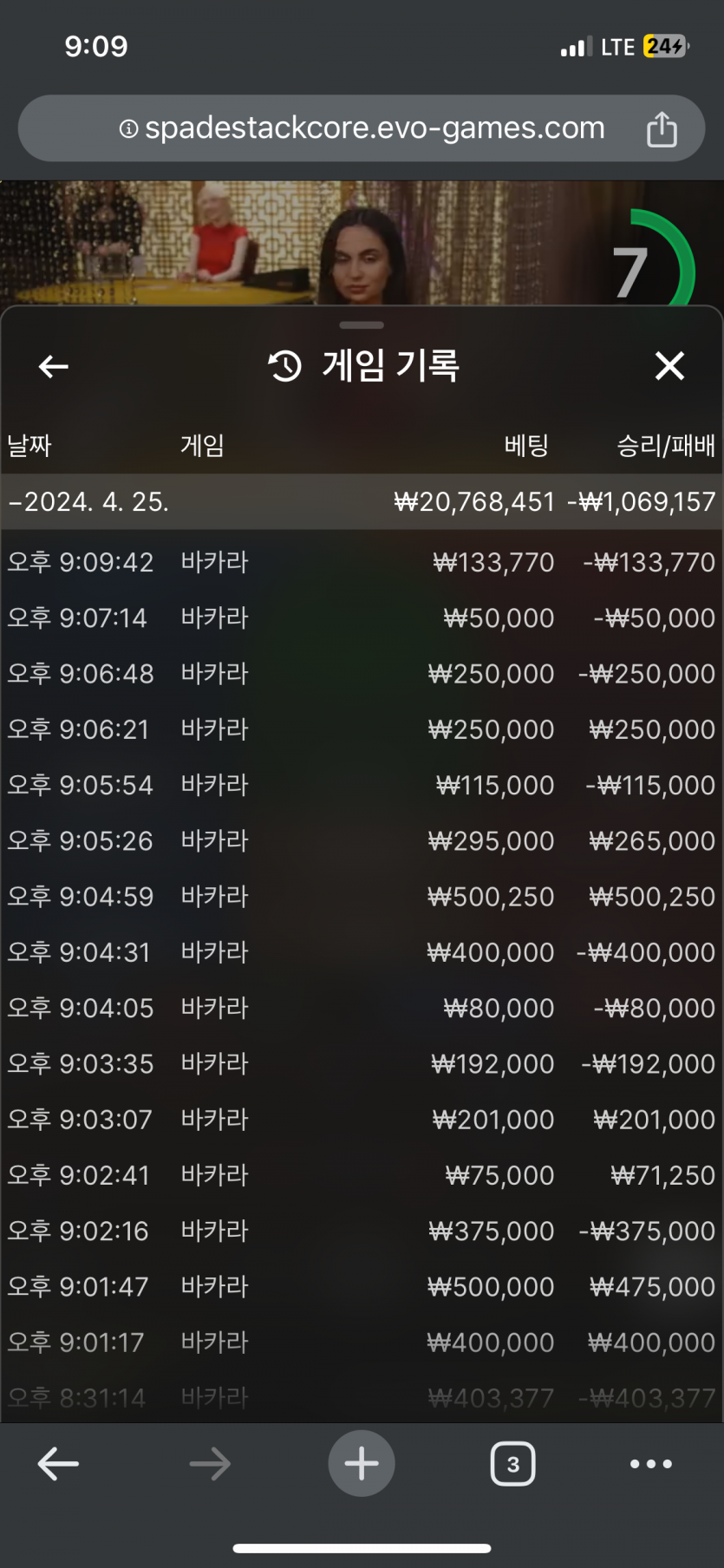This screenshot has width=724, height=1568.
Task: Tap the spadestackcore.evo-games.com address field
Action: [x=362, y=128]
